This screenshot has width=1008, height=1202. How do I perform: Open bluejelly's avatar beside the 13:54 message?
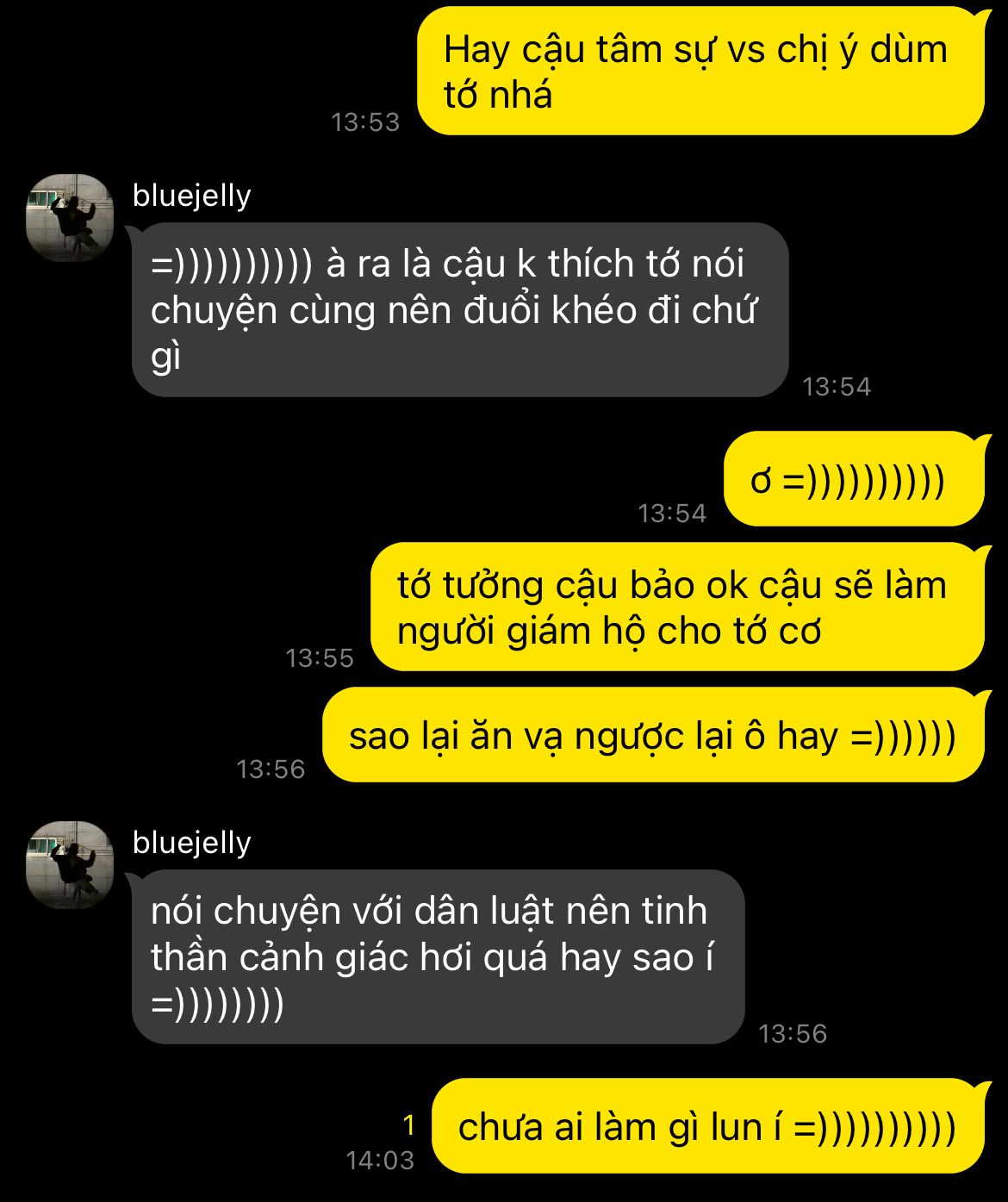70,217
